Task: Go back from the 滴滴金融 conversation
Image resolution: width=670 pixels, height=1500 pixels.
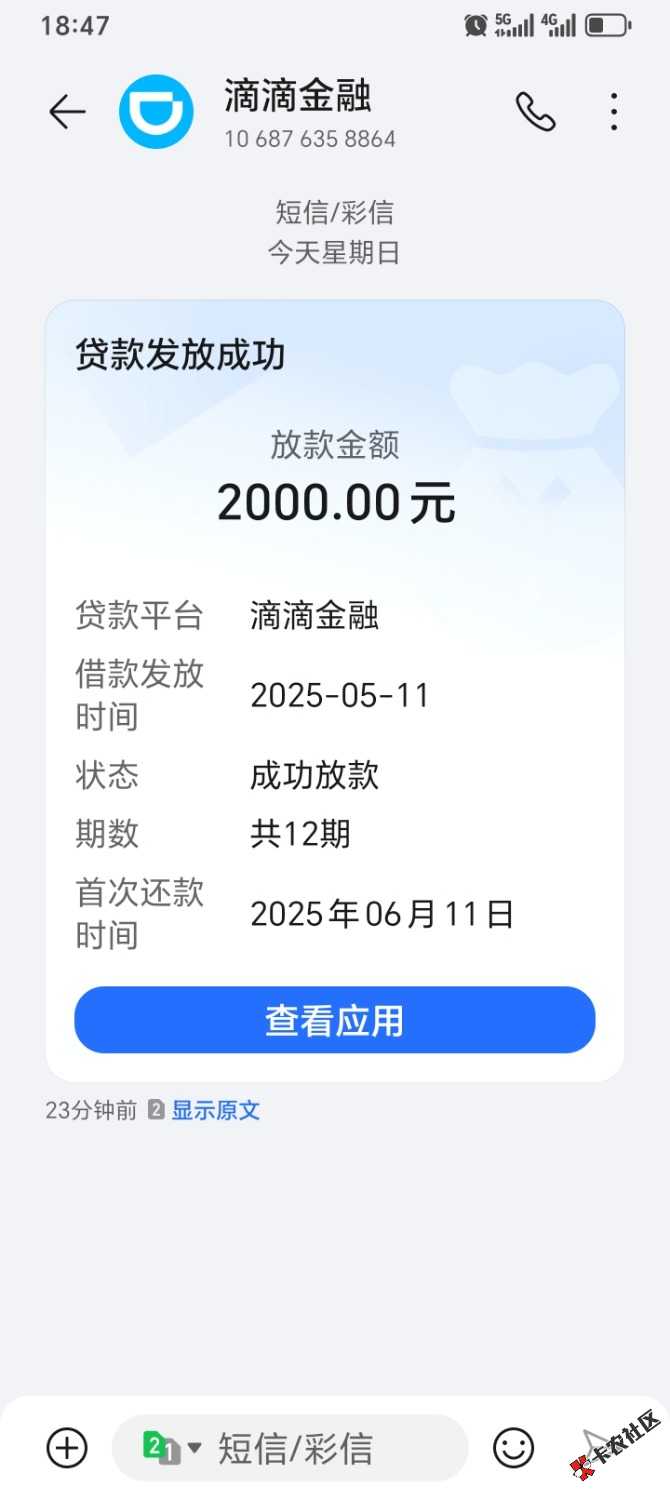Action: click(67, 112)
